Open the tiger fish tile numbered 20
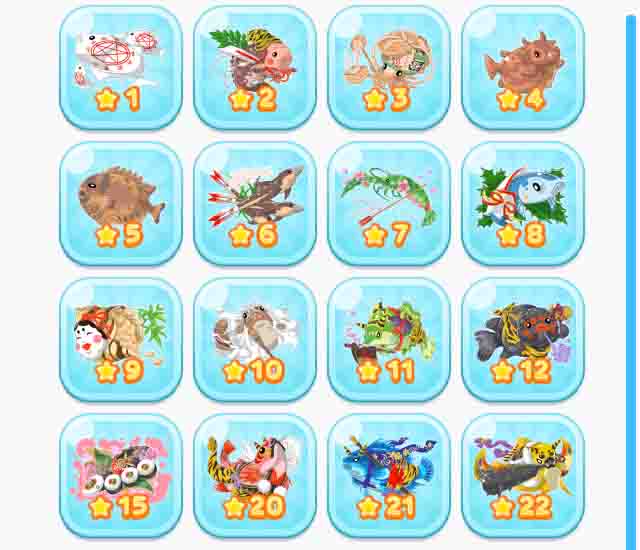 pyautogui.click(x=254, y=475)
